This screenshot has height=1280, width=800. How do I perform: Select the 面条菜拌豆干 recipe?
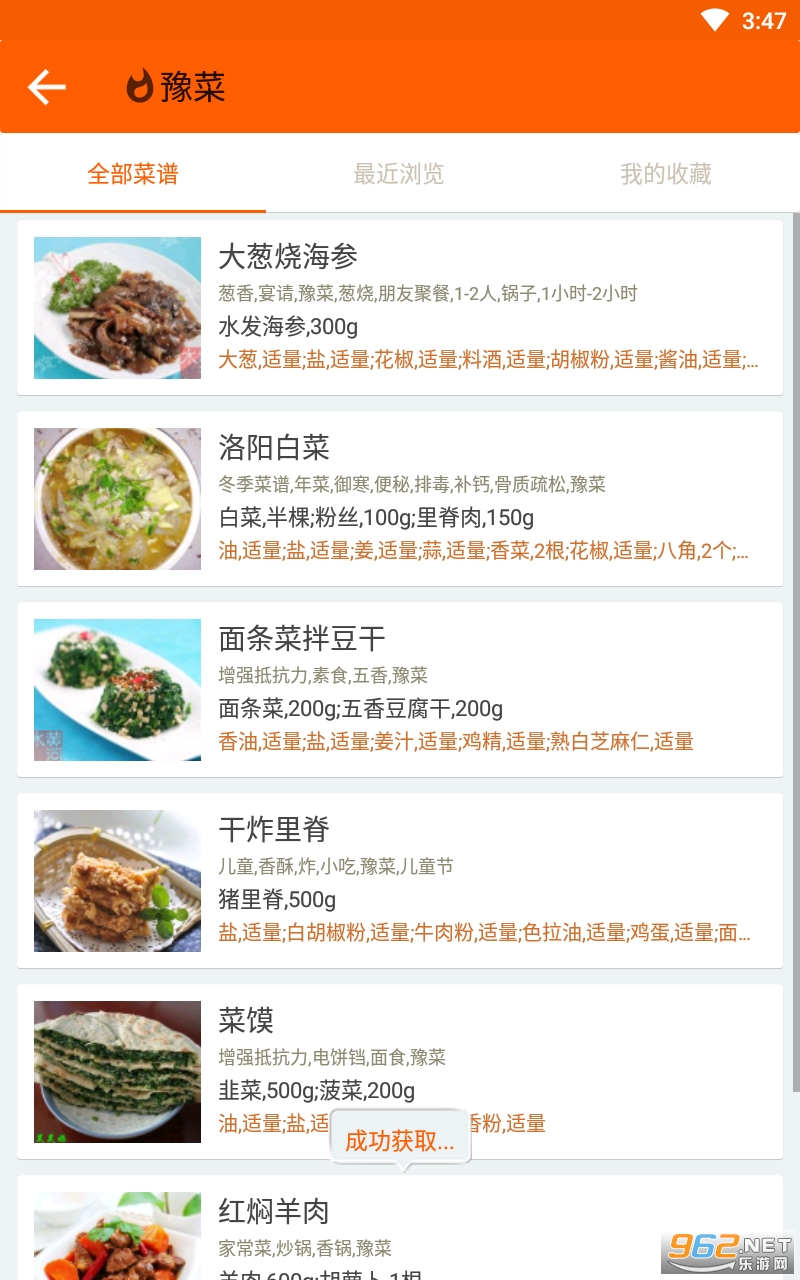point(400,689)
